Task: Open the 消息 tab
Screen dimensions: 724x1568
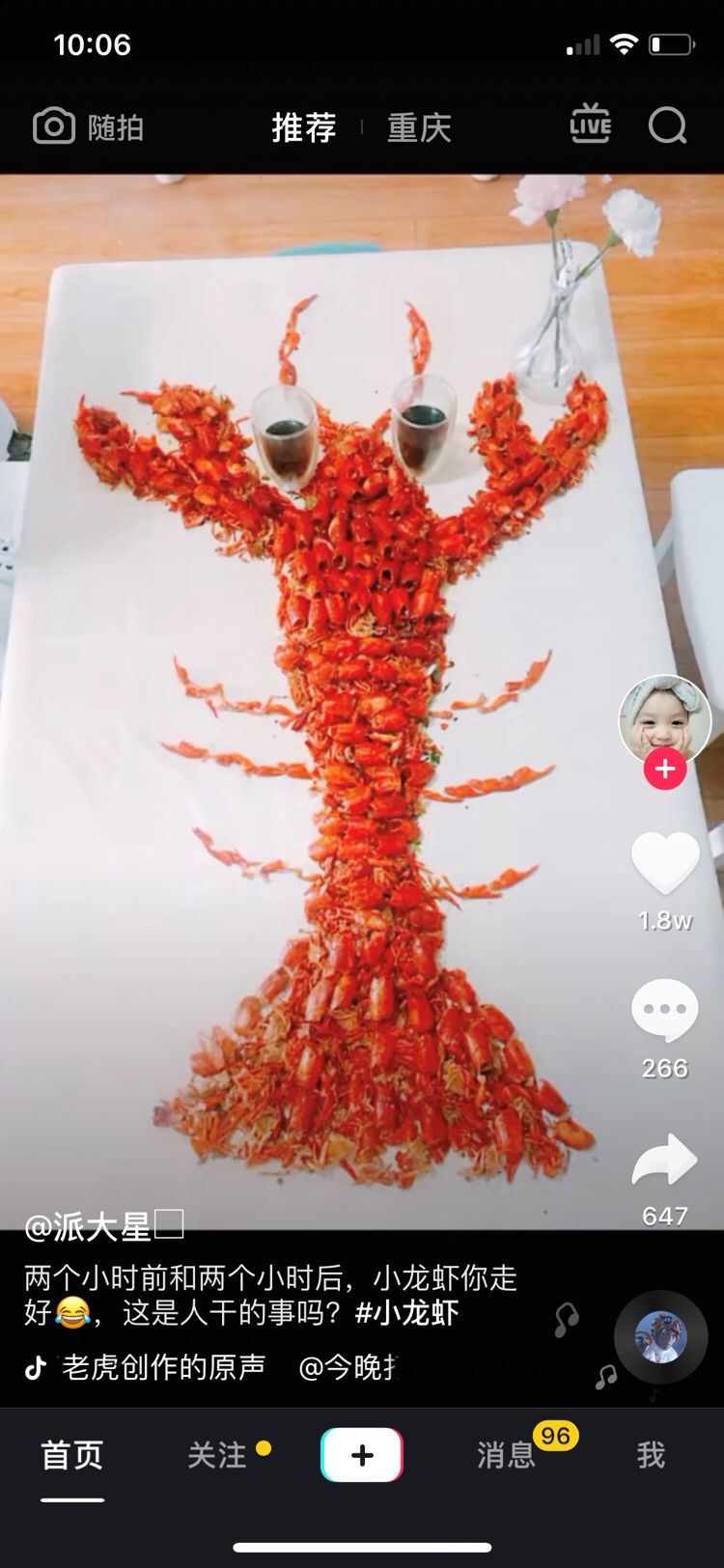Action: 506,1455
